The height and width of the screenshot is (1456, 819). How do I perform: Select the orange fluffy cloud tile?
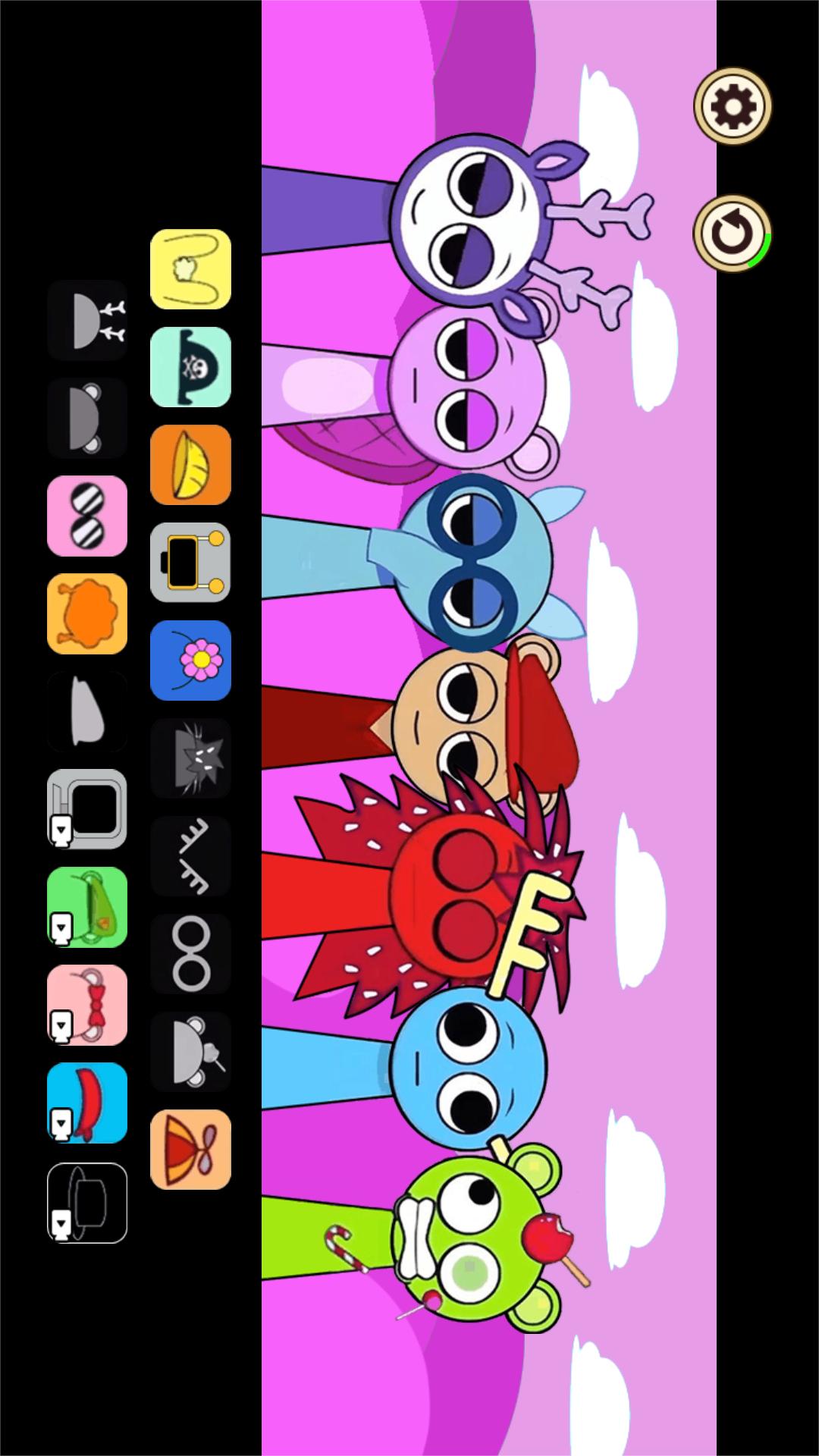click(x=87, y=613)
